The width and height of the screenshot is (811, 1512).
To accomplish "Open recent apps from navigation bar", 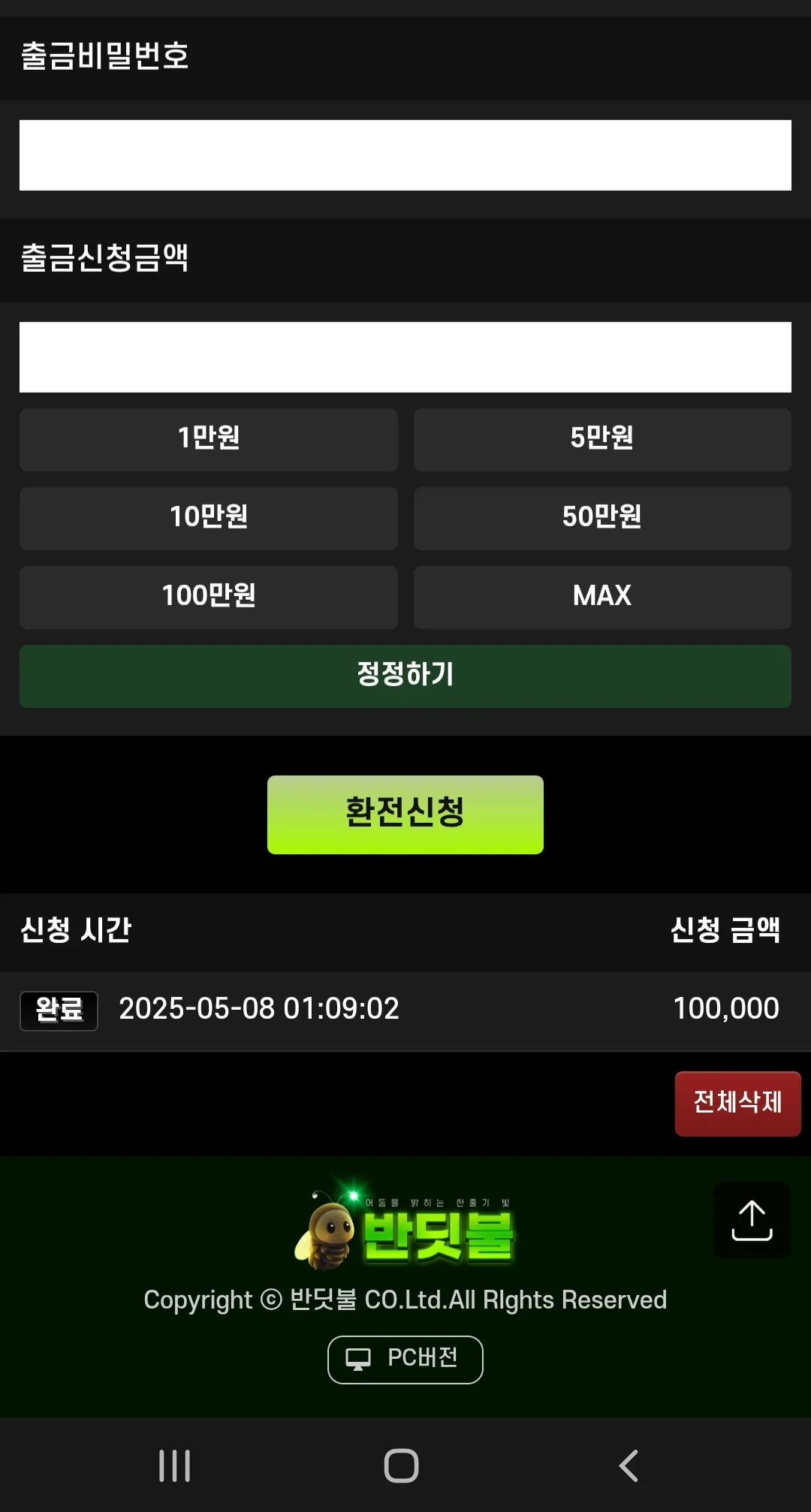I will click(x=175, y=1465).
